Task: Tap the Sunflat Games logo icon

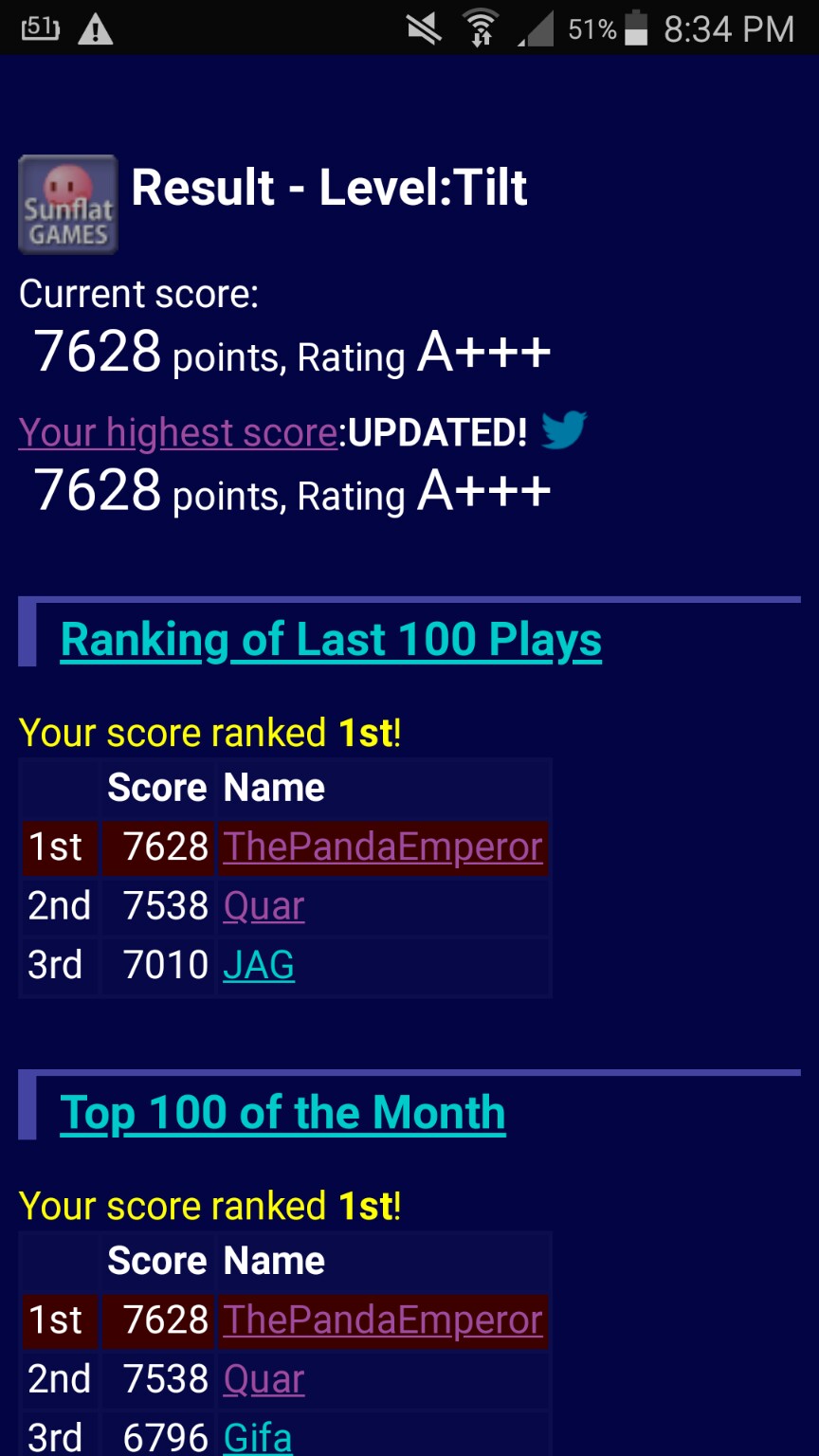Action: click(68, 205)
